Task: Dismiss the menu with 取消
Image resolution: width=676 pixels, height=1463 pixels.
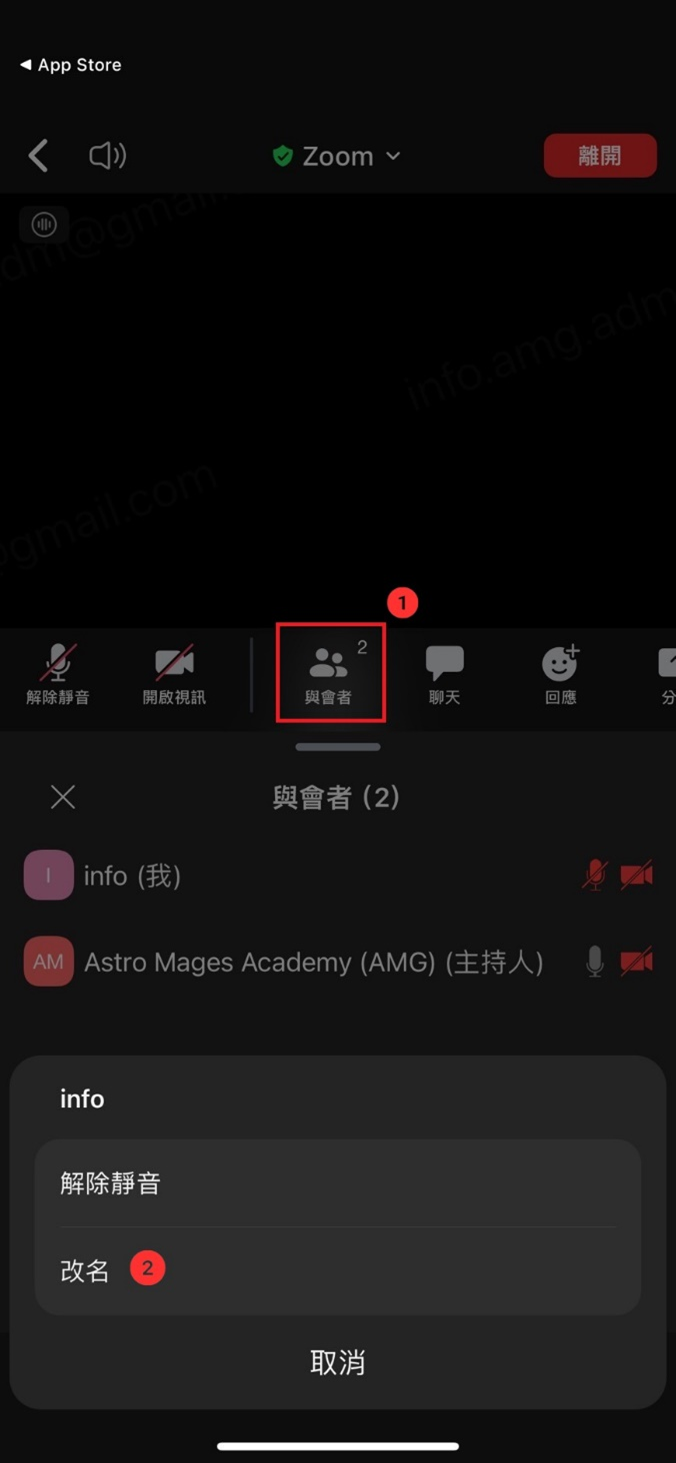Action: tap(337, 1362)
